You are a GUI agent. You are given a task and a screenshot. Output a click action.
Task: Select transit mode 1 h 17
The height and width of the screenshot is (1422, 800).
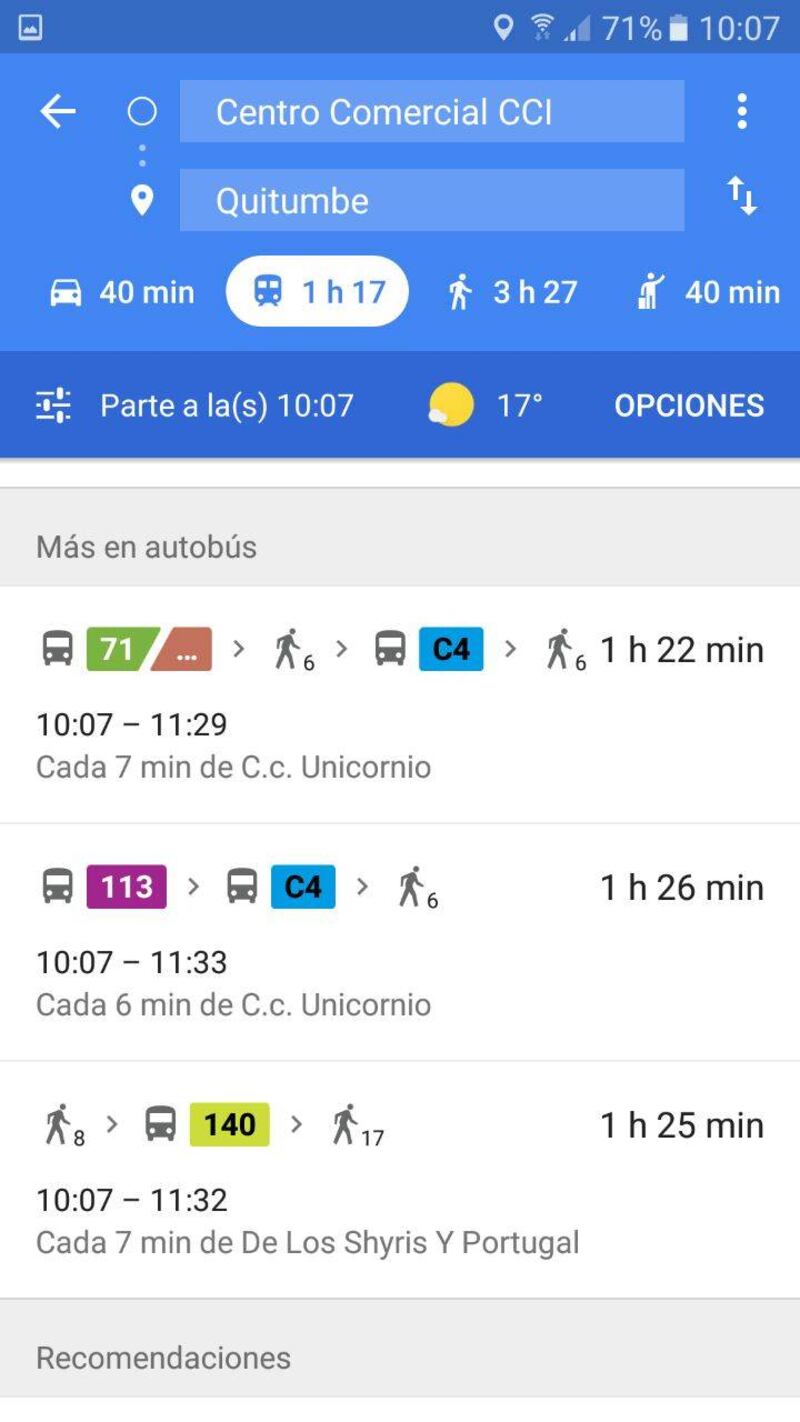click(x=317, y=291)
